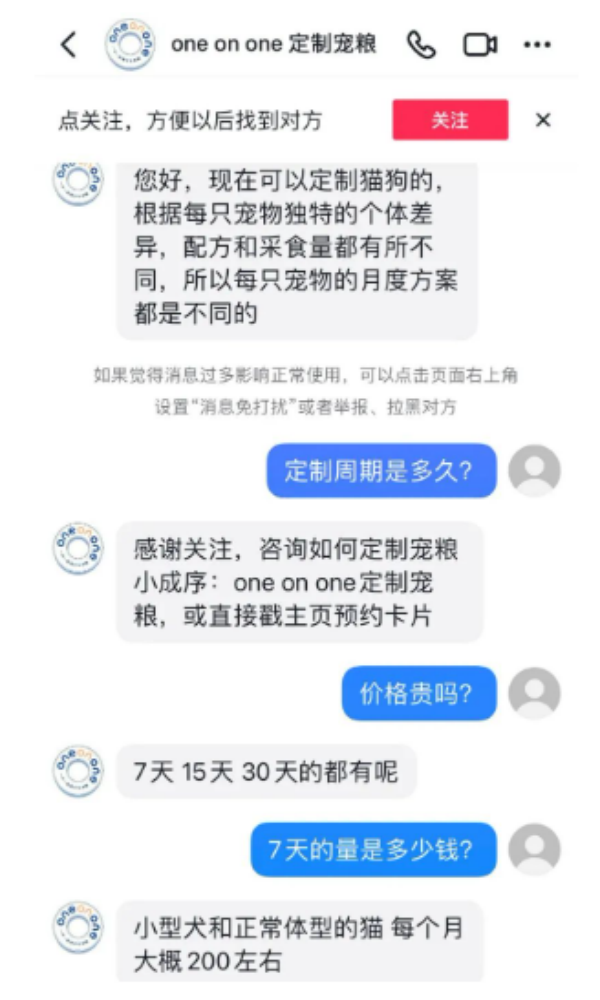Go back from the chat
Viewport: 600px width, 1000px height.
[68, 45]
